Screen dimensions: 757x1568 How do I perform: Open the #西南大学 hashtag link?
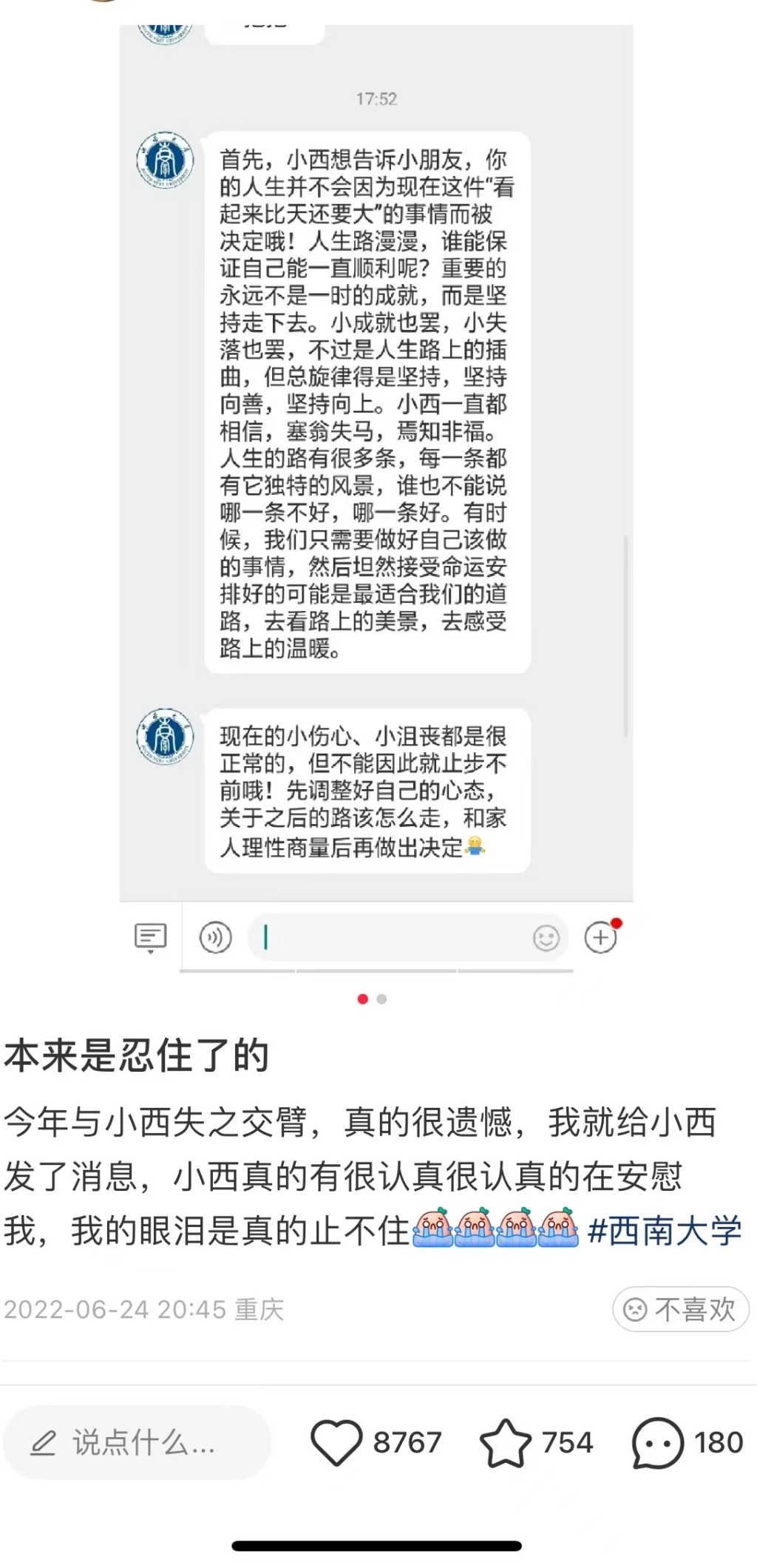[x=665, y=1231]
